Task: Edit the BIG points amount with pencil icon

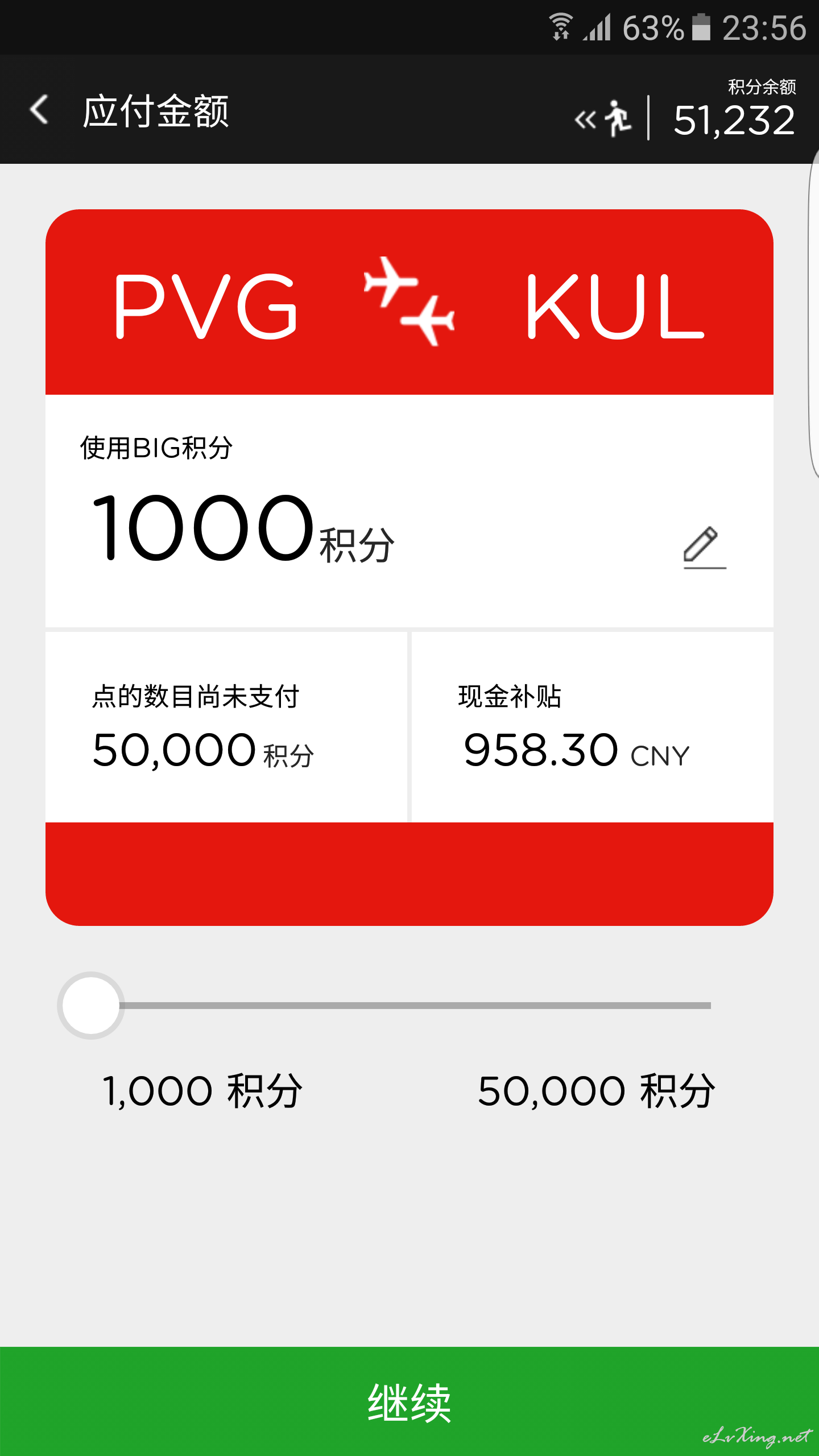Action: (x=704, y=548)
